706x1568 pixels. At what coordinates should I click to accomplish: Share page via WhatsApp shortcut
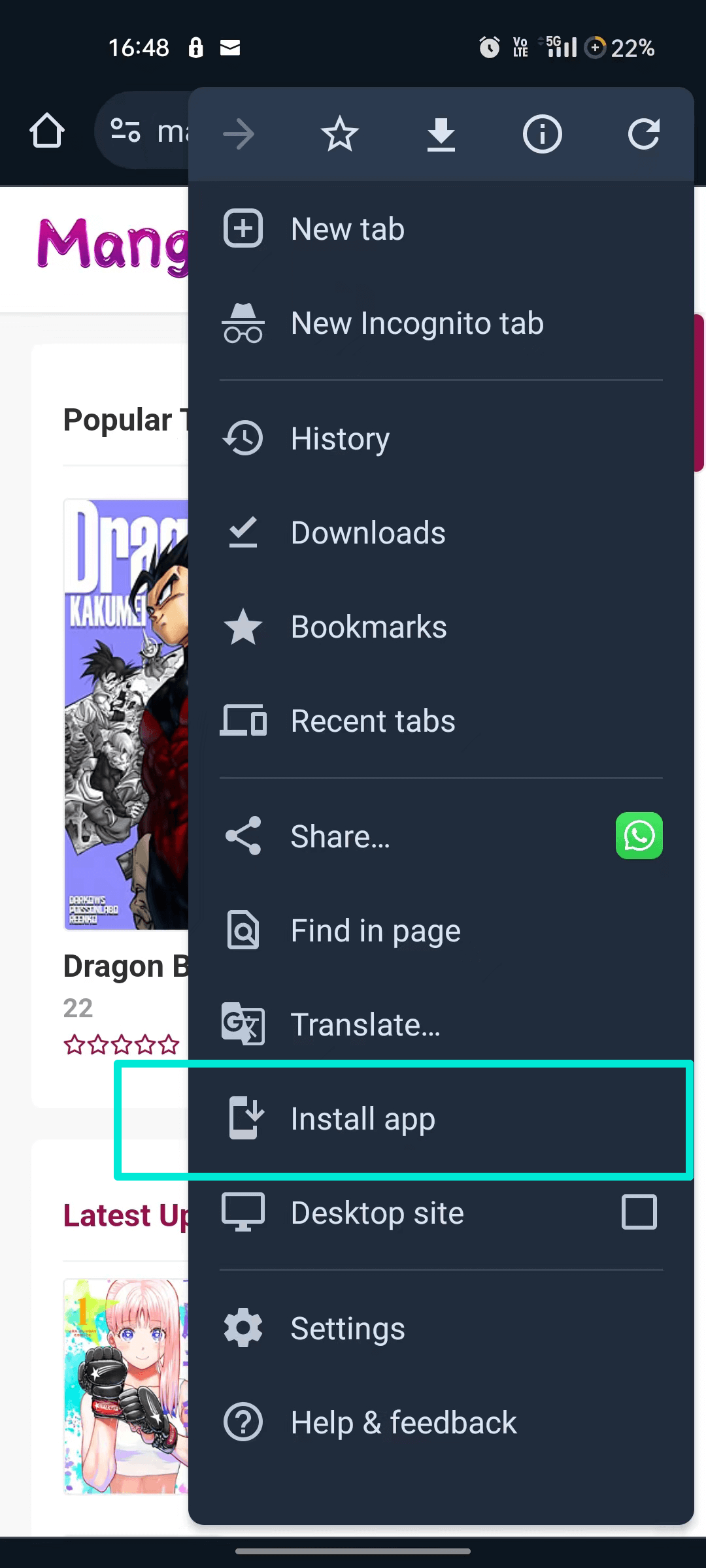click(x=639, y=836)
